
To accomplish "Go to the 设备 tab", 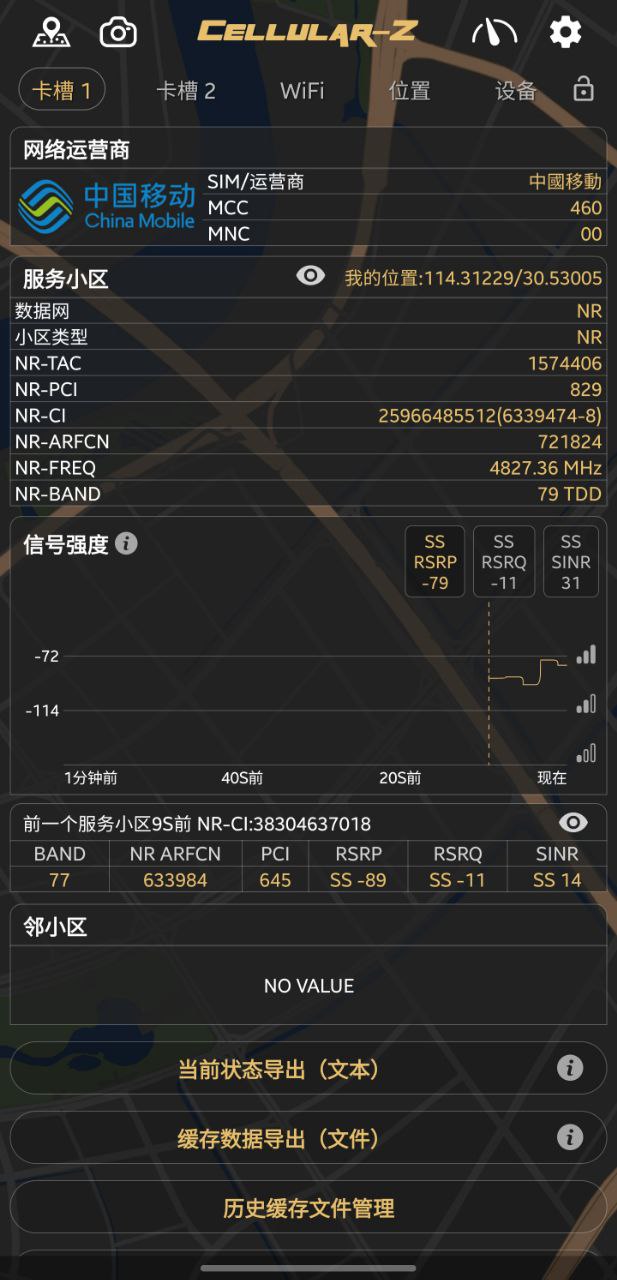I will [x=516, y=91].
